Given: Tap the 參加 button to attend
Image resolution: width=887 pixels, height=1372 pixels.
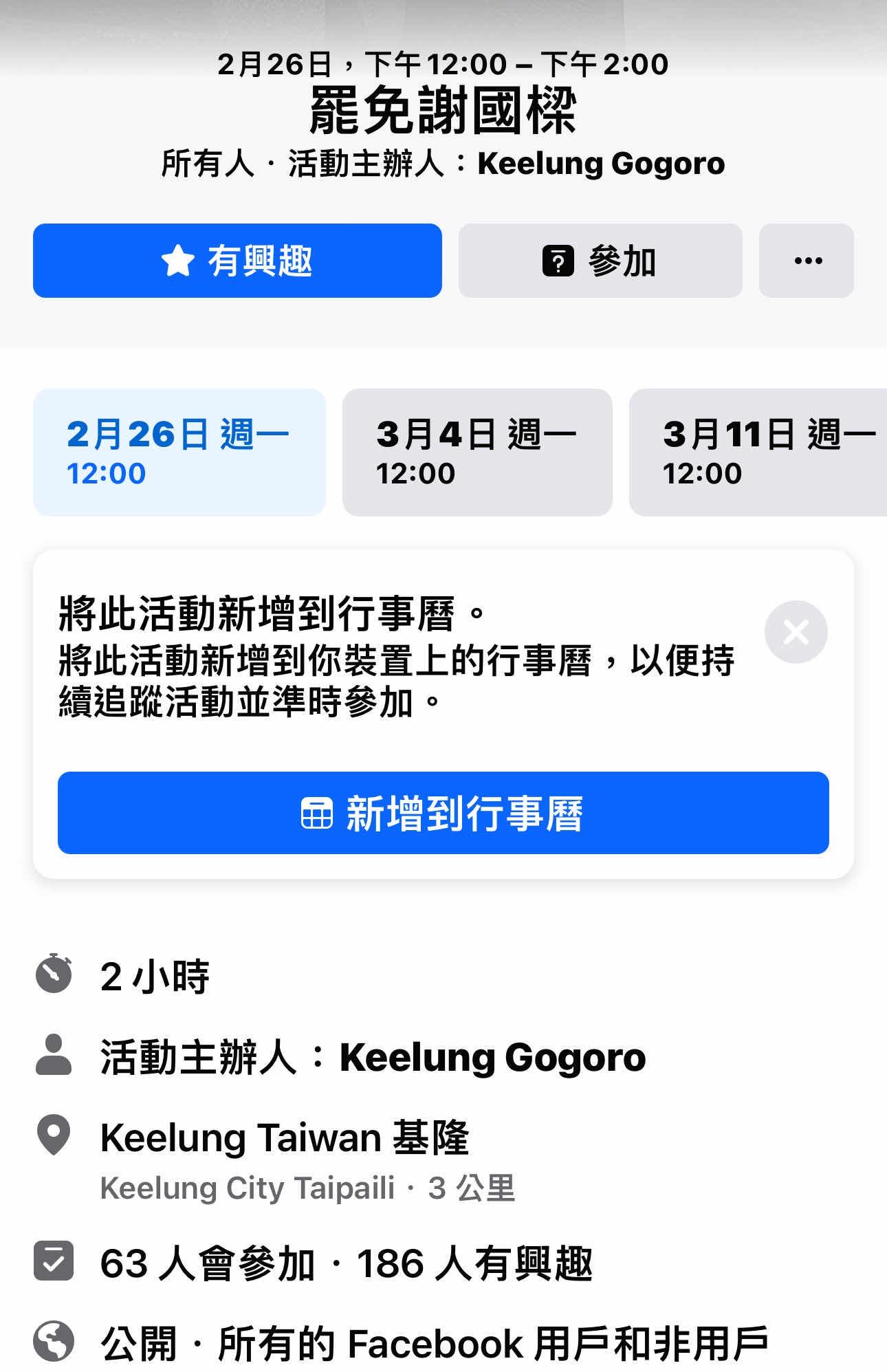Looking at the screenshot, I should click(600, 261).
